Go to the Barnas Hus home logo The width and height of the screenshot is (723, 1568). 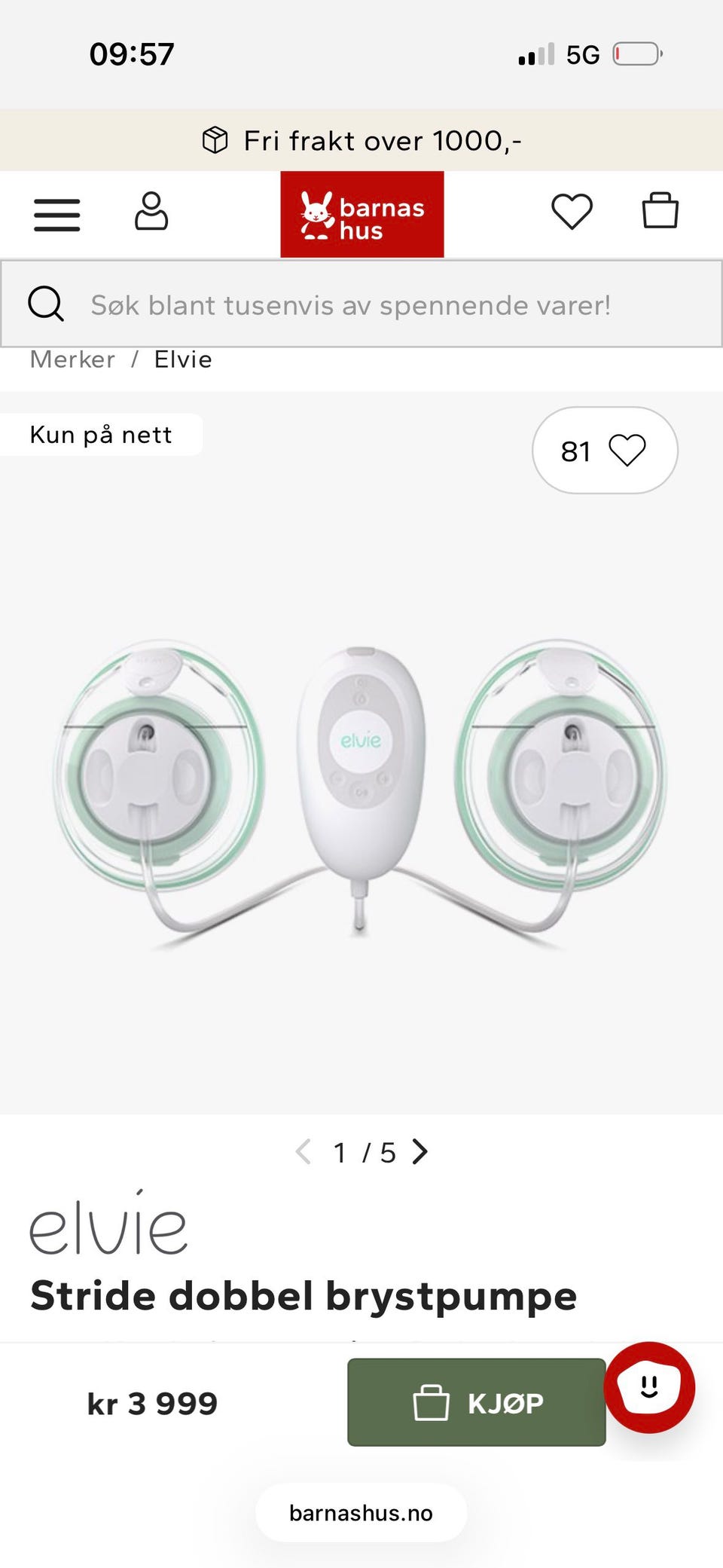[x=362, y=215]
